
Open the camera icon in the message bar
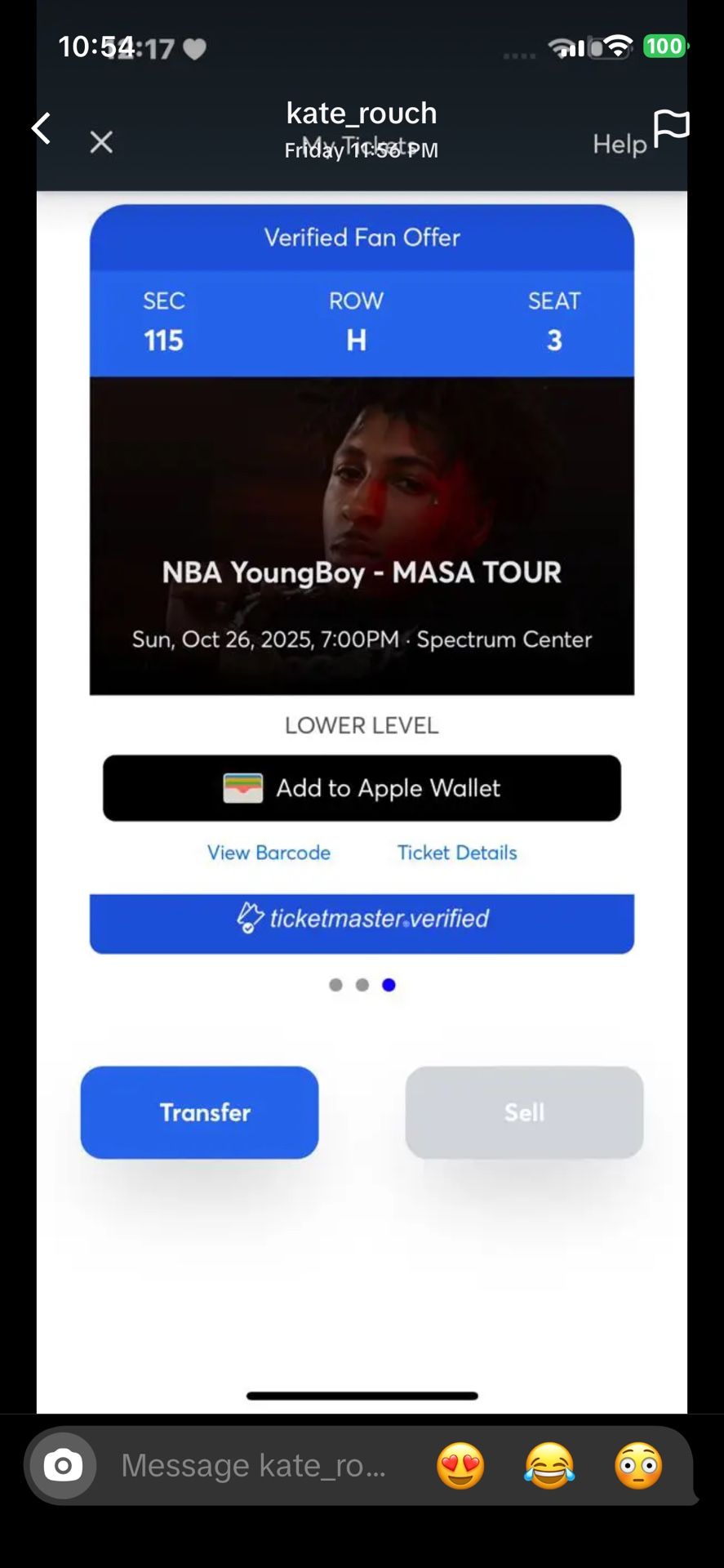point(61,1464)
